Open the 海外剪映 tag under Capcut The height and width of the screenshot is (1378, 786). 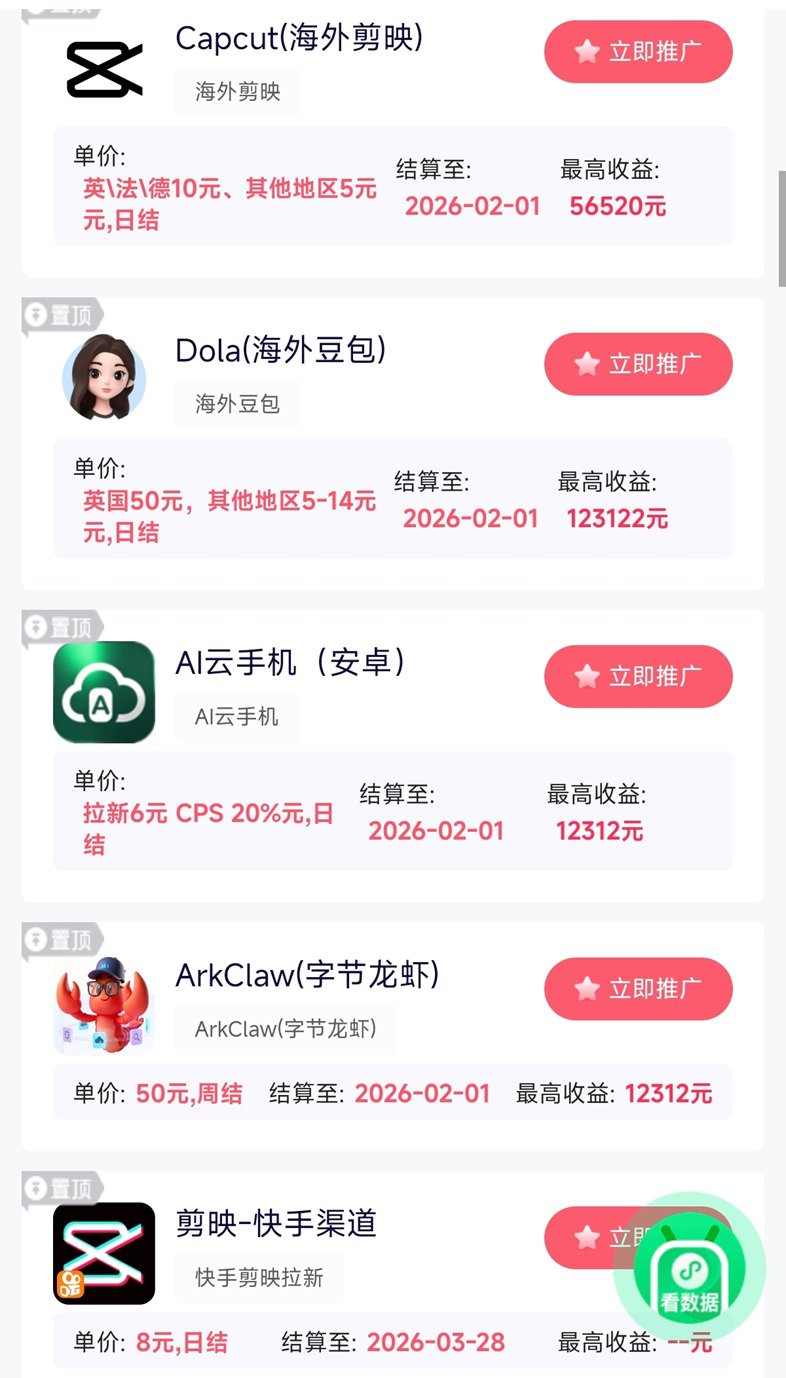(236, 92)
